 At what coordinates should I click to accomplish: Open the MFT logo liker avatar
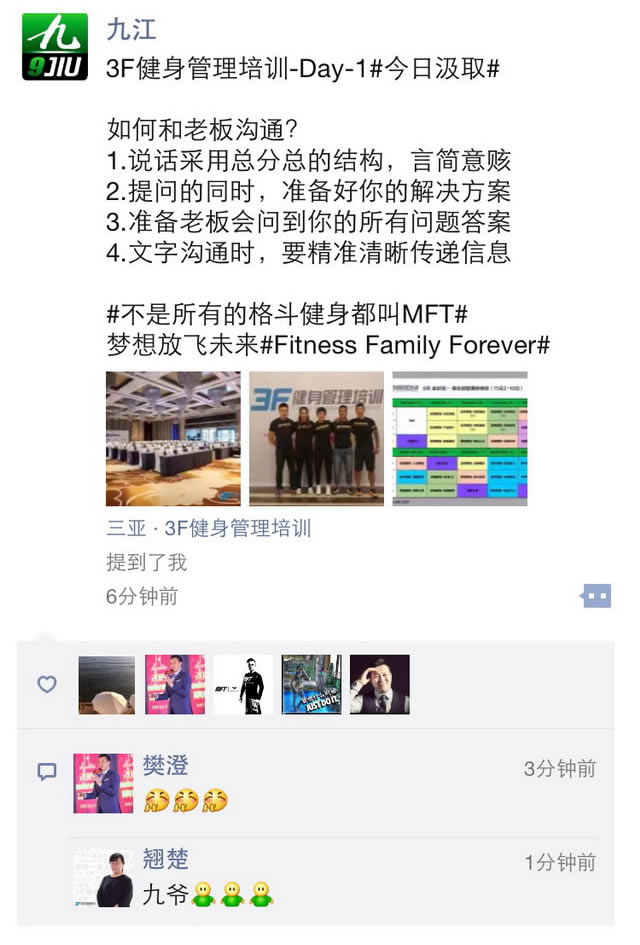243,684
